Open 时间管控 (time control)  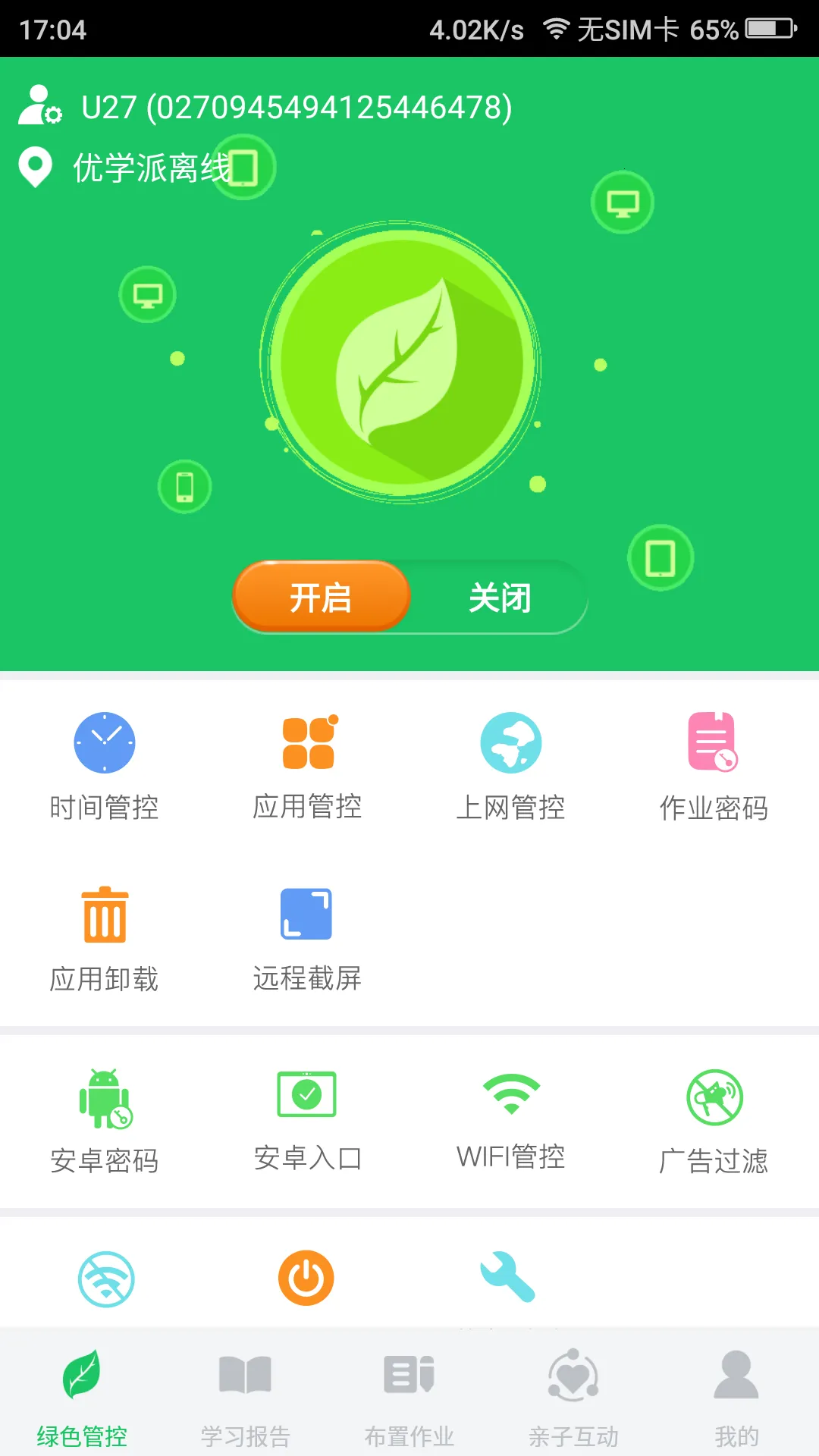(x=105, y=766)
